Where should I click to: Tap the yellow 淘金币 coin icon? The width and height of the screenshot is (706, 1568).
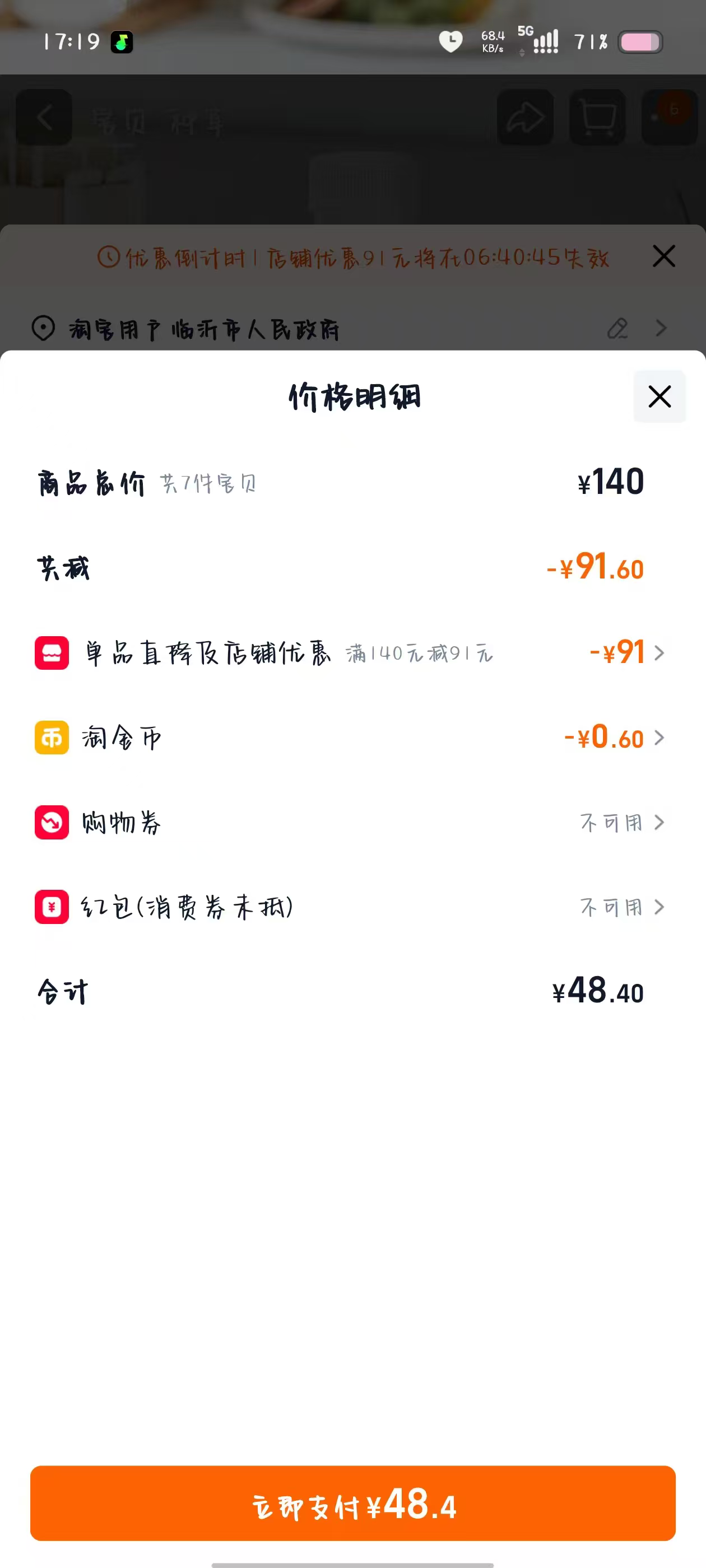[52, 738]
